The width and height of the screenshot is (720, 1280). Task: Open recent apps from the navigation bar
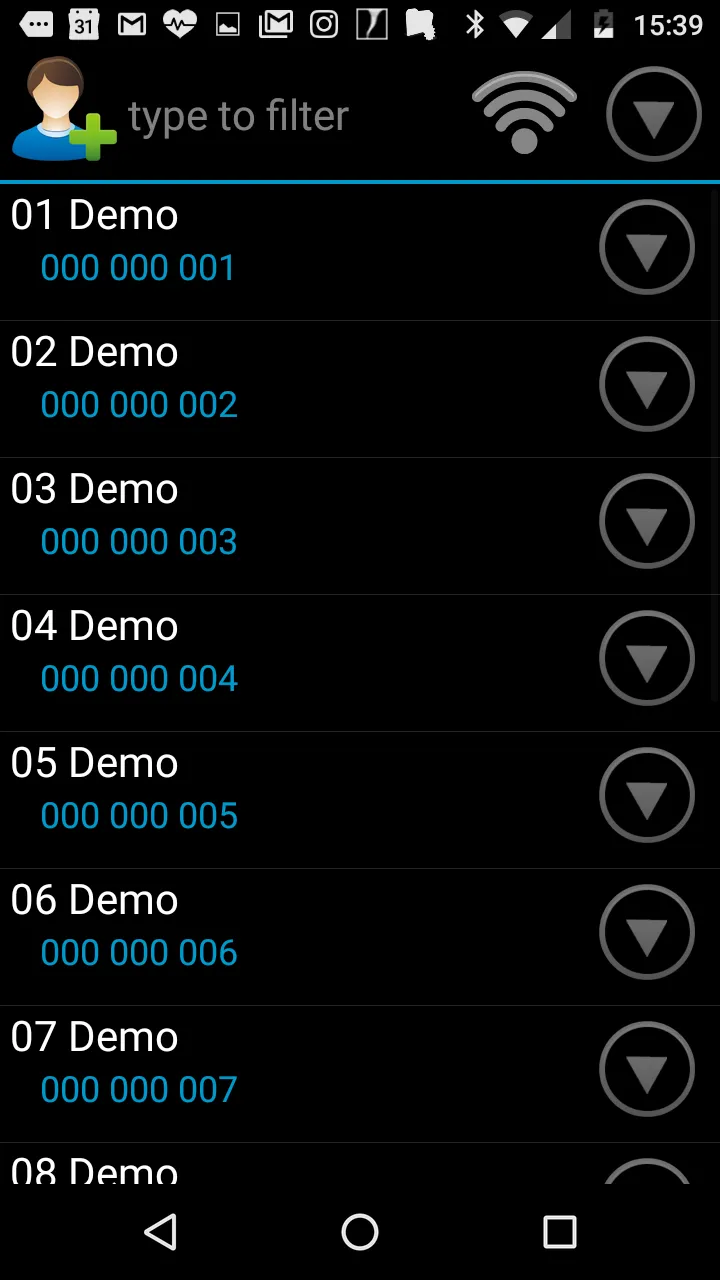[x=559, y=1232]
